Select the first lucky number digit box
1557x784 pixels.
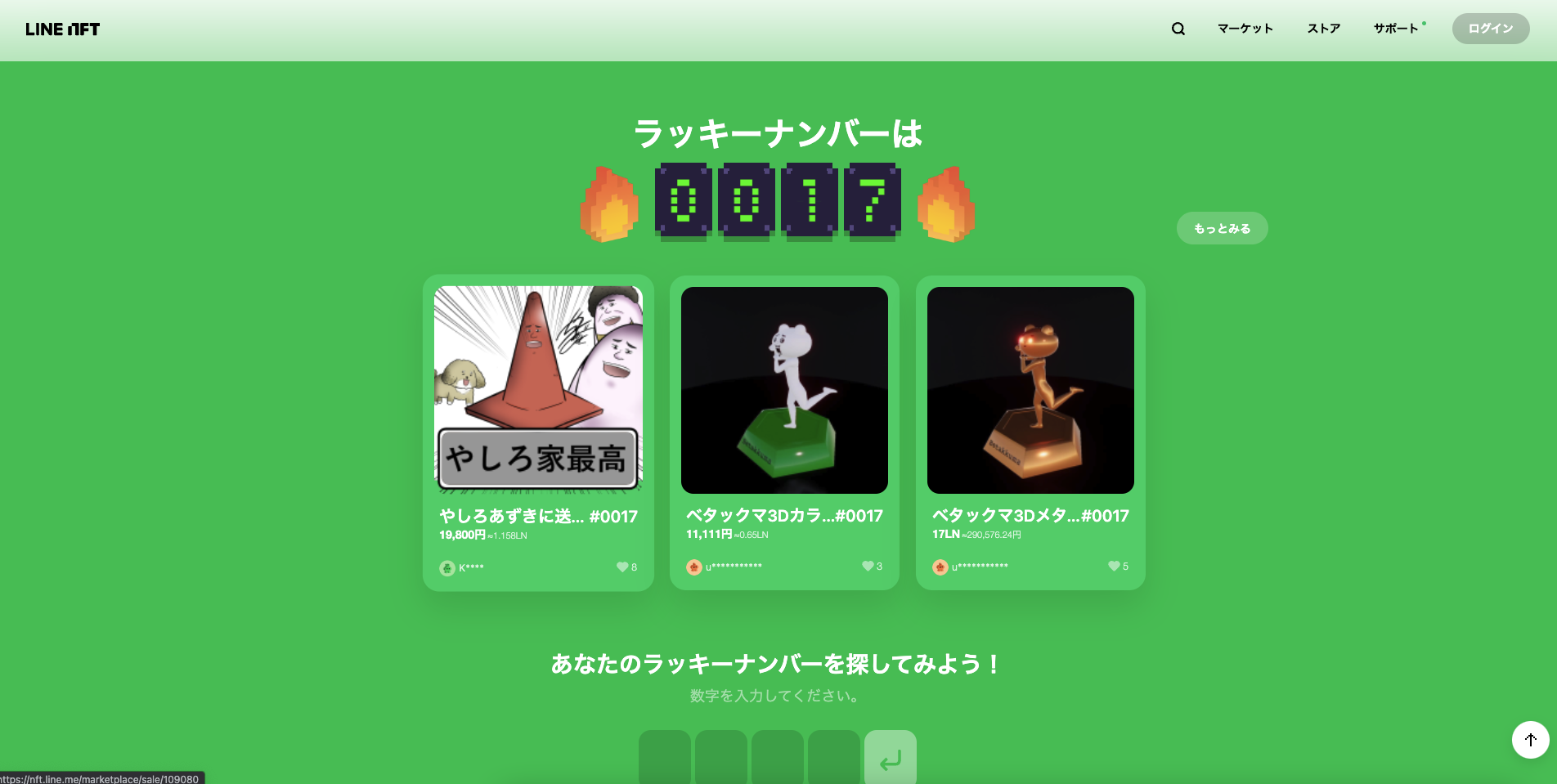coord(664,758)
